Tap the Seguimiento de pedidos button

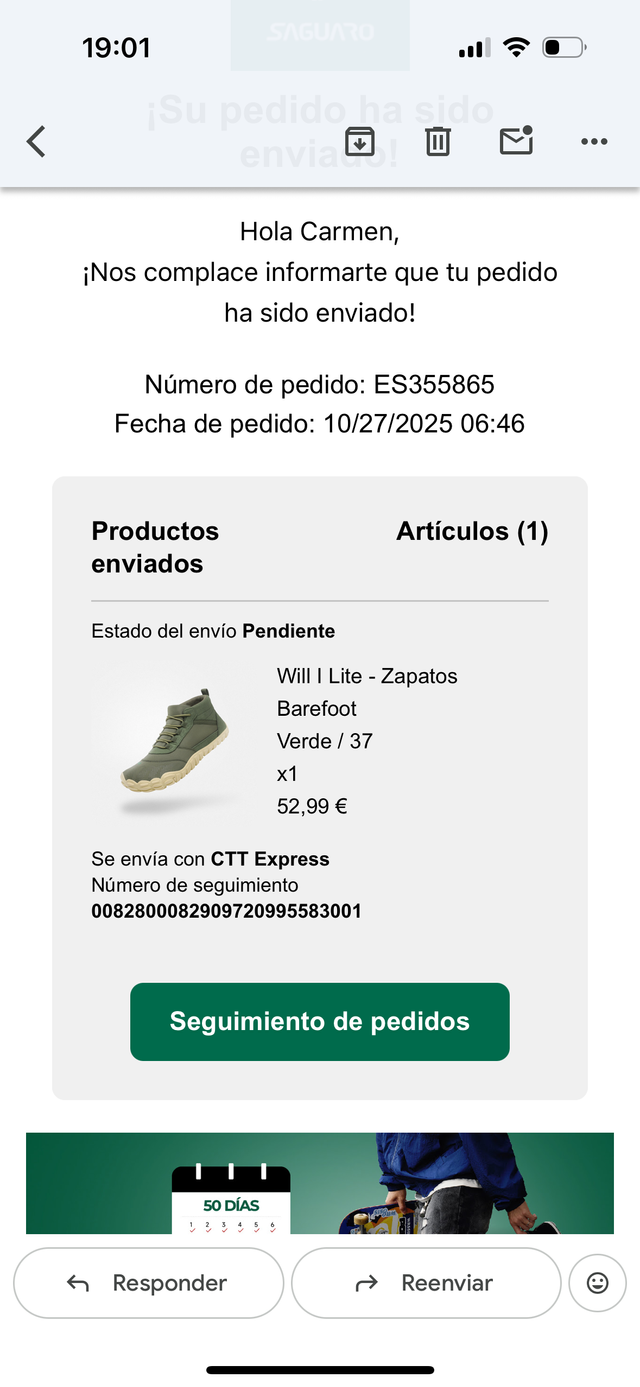click(x=320, y=1021)
